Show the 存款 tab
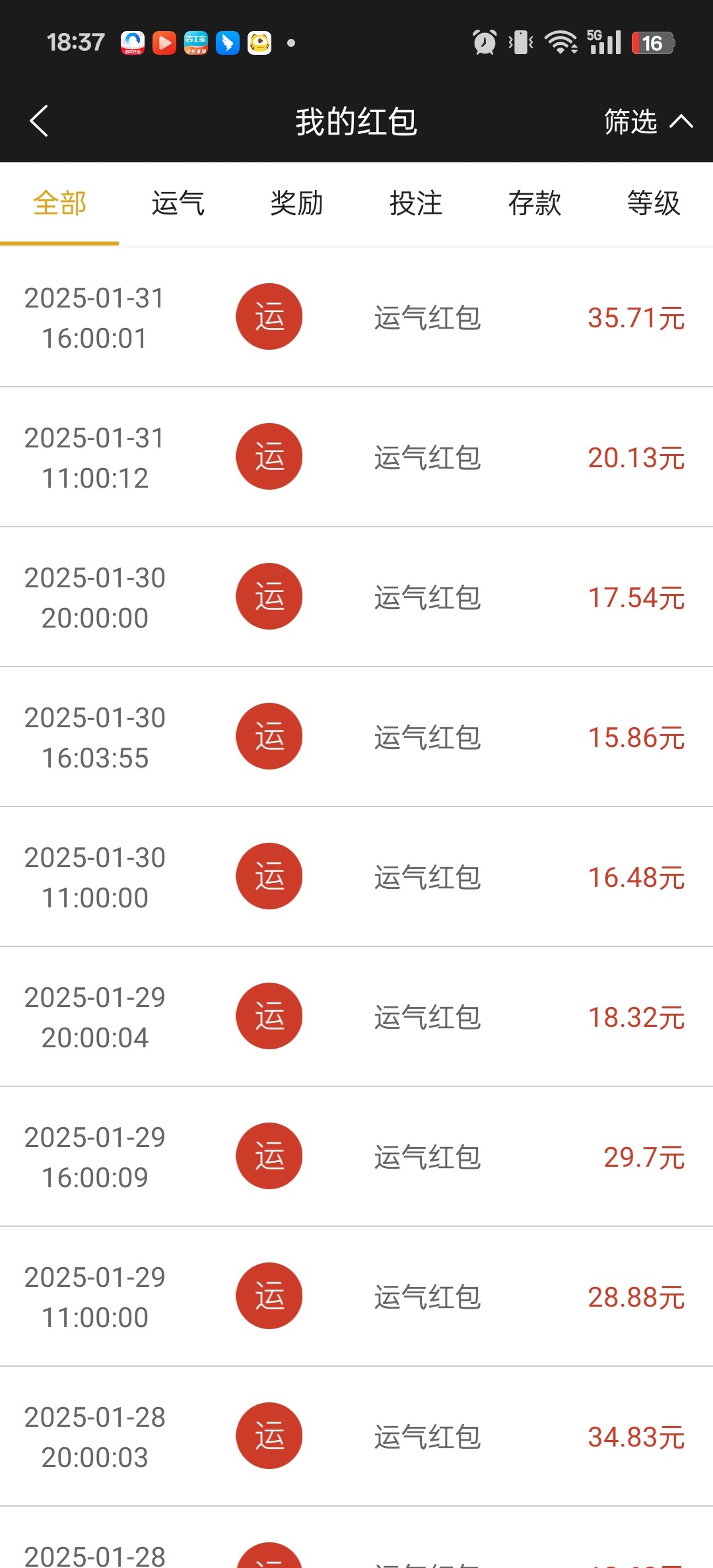The image size is (713, 1568). pos(535,203)
